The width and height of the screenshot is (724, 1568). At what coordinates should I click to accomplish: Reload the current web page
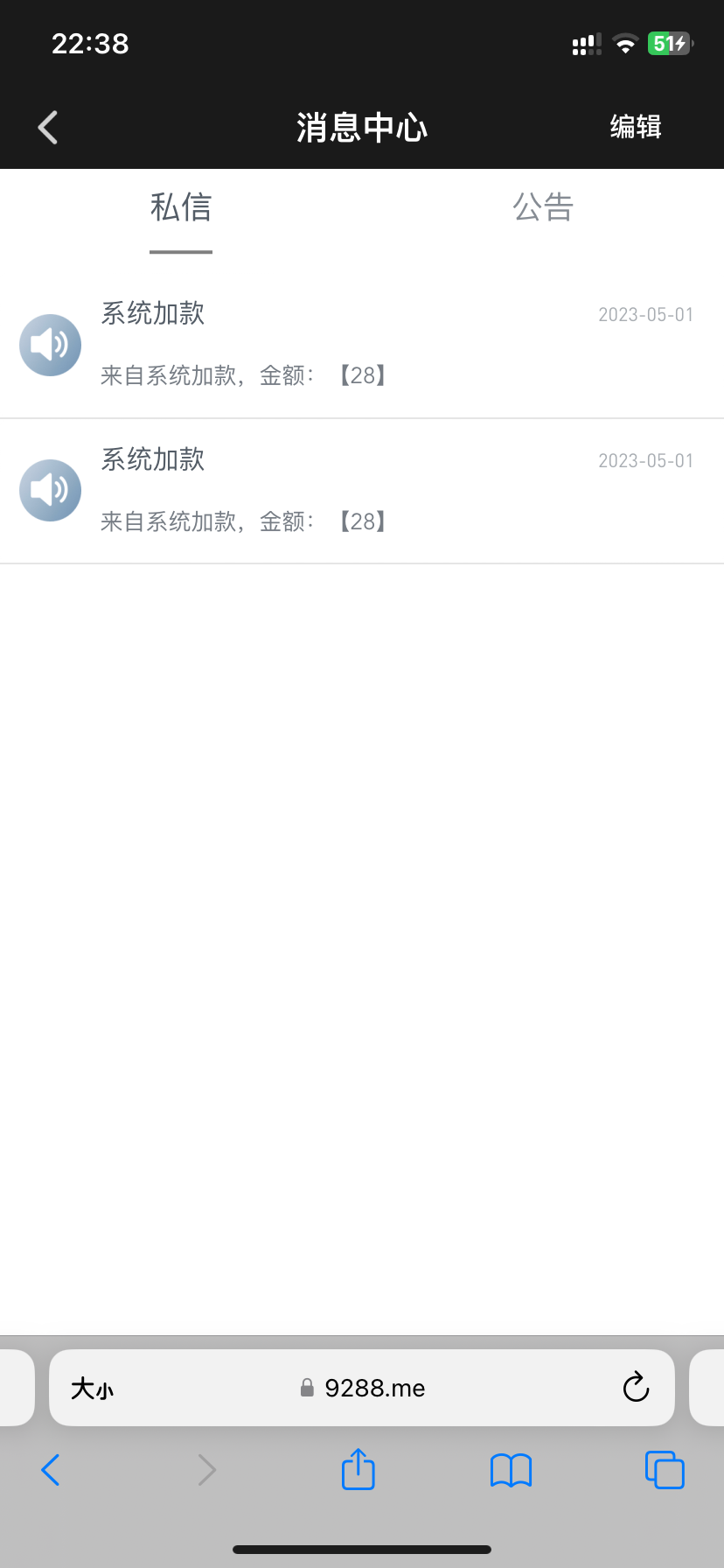[636, 1388]
